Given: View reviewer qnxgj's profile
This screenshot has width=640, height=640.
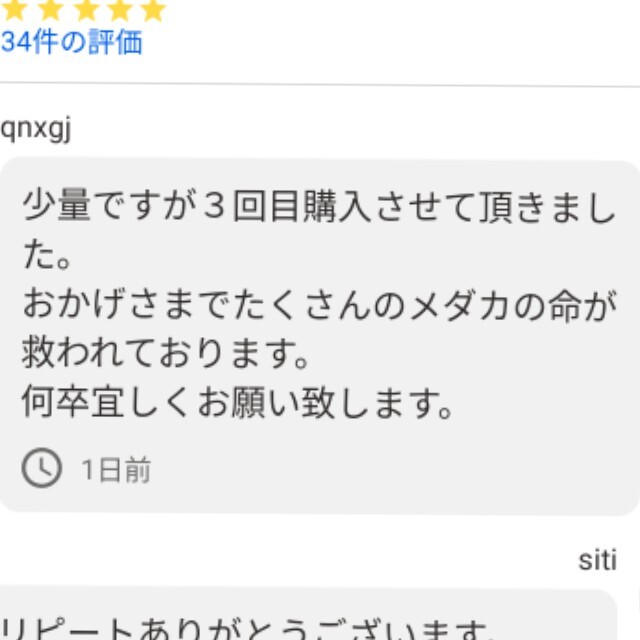Looking at the screenshot, I should pyautogui.click(x=35, y=129).
